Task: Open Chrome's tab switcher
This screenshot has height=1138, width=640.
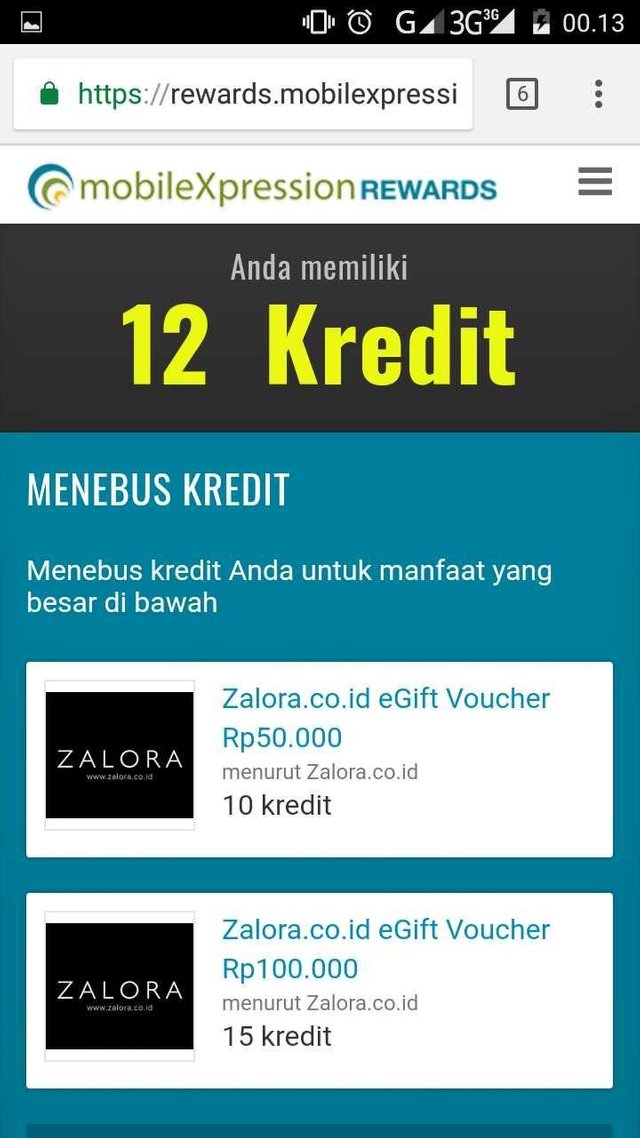Action: (x=522, y=95)
